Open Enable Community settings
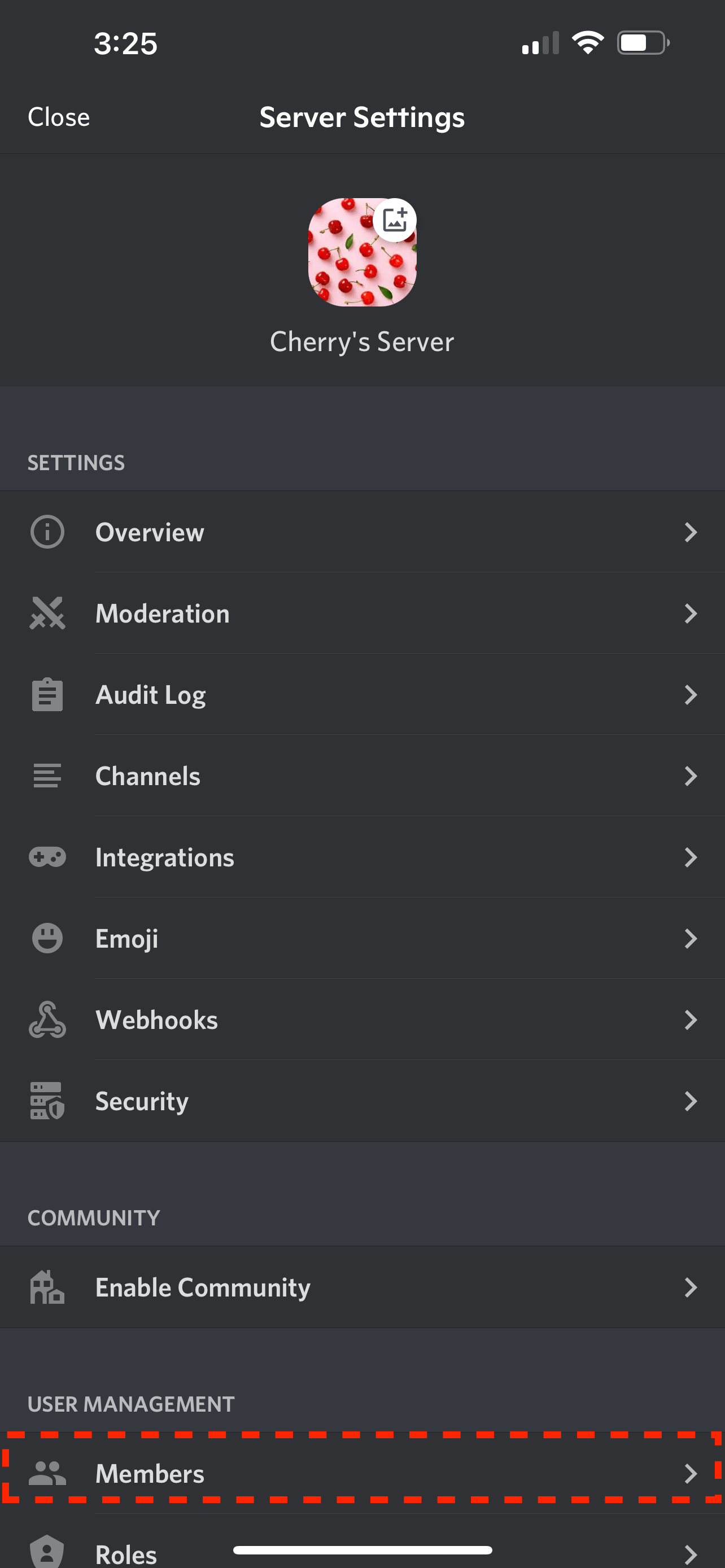Image resolution: width=725 pixels, height=1568 pixels. click(x=362, y=1287)
